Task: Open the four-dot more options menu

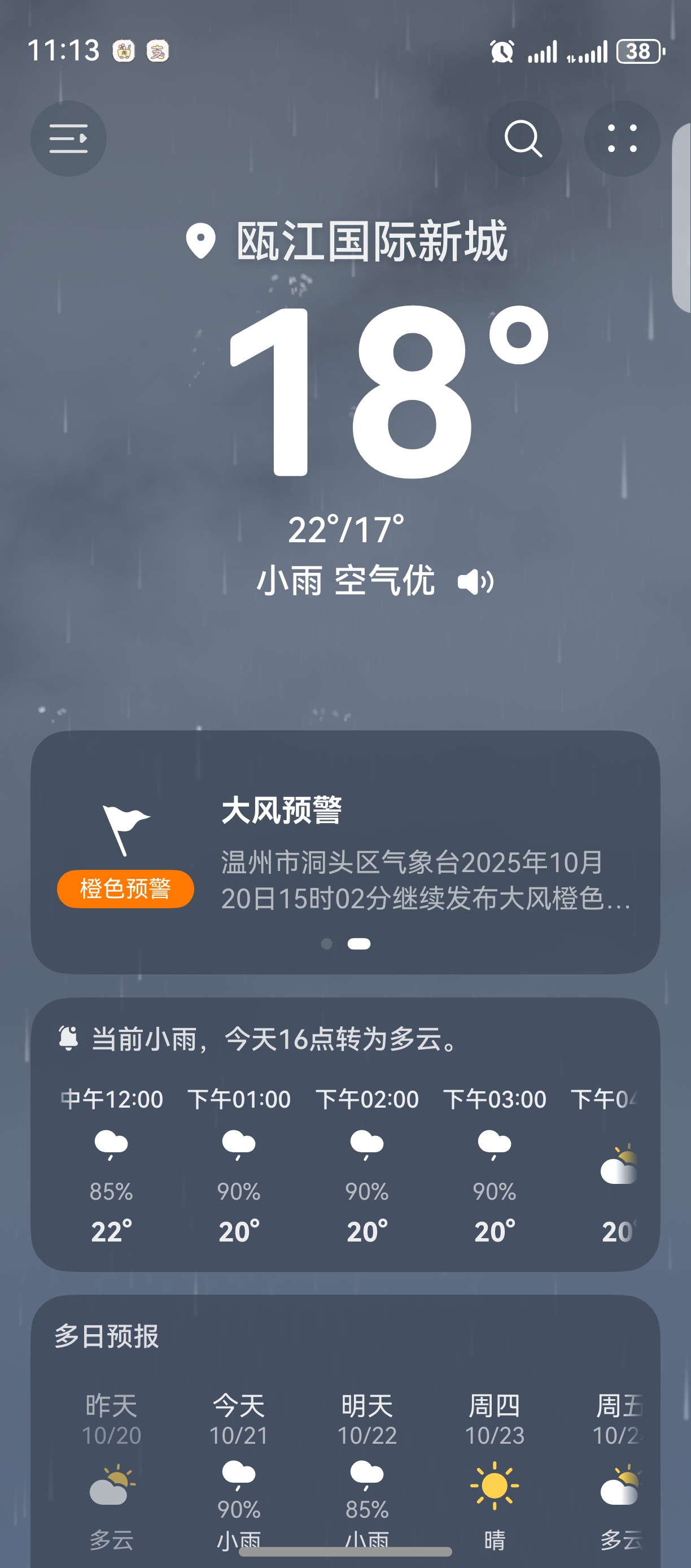Action: click(622, 139)
